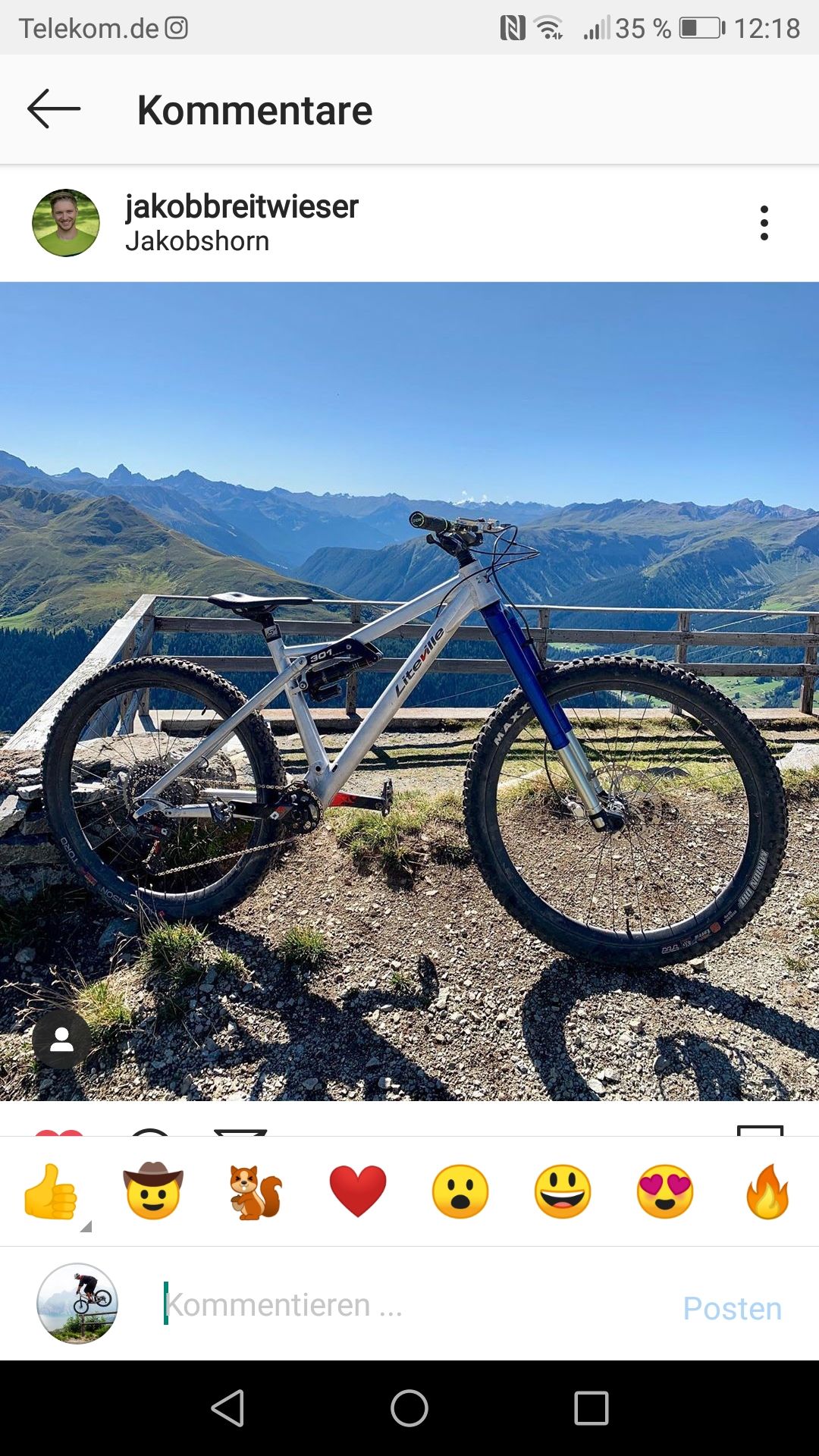The image size is (819, 1456).
Task: Go back from Kommentare screen
Action: pos(54,109)
